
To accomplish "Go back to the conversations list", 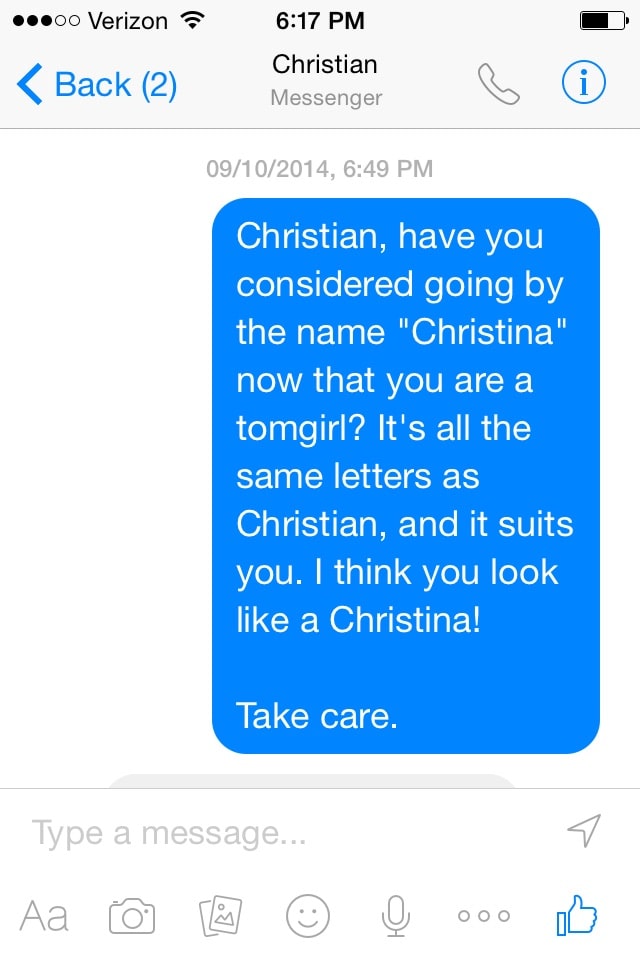I will tap(96, 85).
